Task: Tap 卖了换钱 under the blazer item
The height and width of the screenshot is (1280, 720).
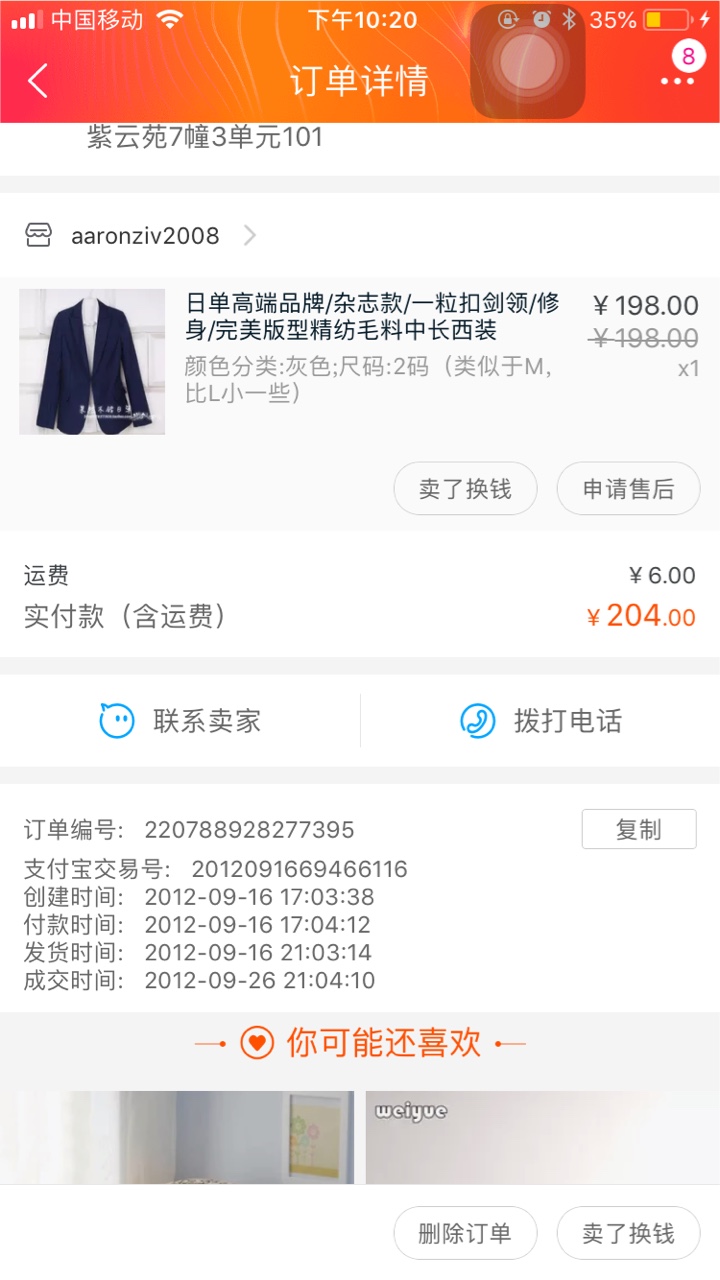Action: [465, 489]
